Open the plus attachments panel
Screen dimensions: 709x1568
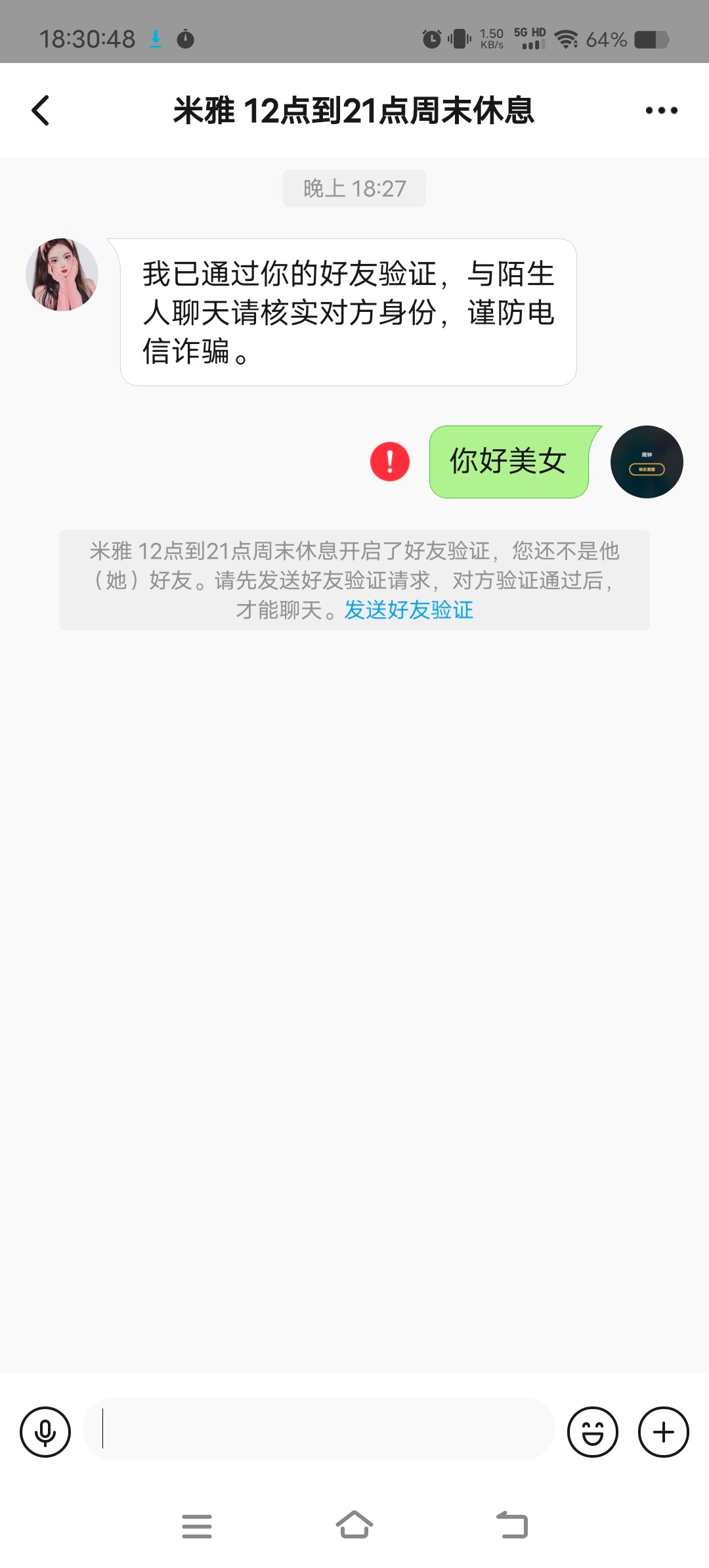(663, 1432)
